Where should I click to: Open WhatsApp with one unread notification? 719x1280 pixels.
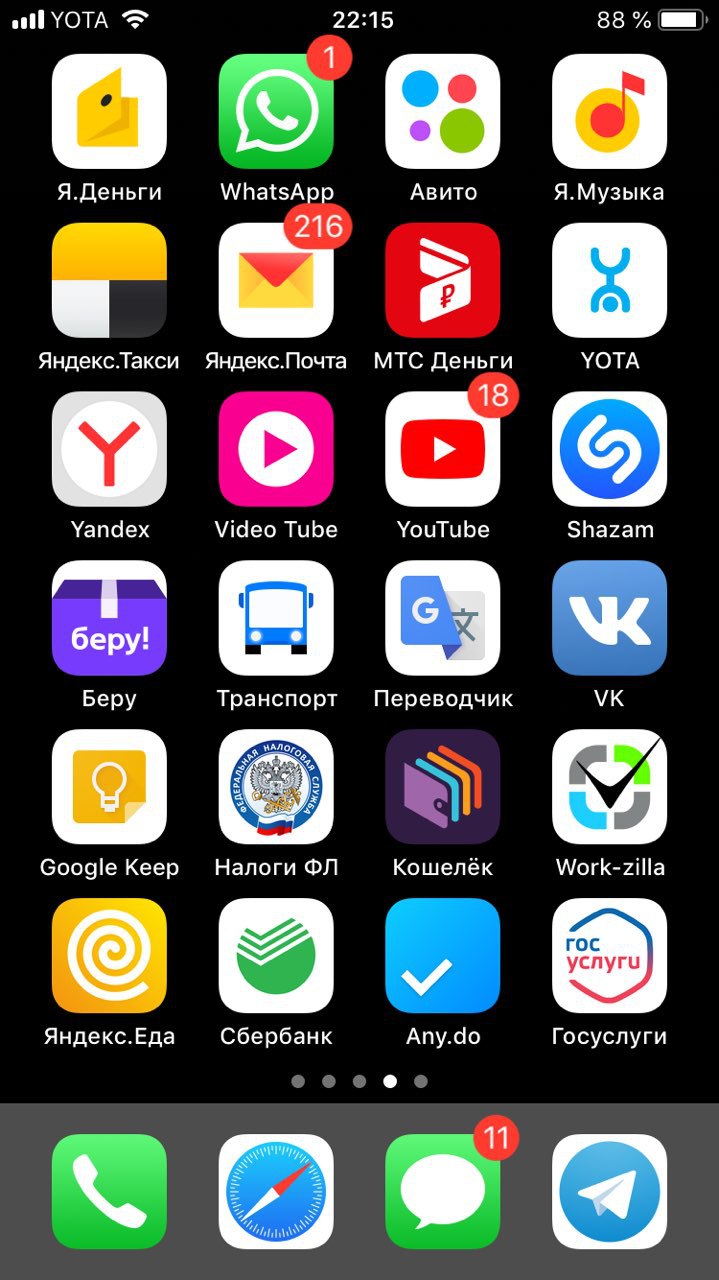click(276, 111)
